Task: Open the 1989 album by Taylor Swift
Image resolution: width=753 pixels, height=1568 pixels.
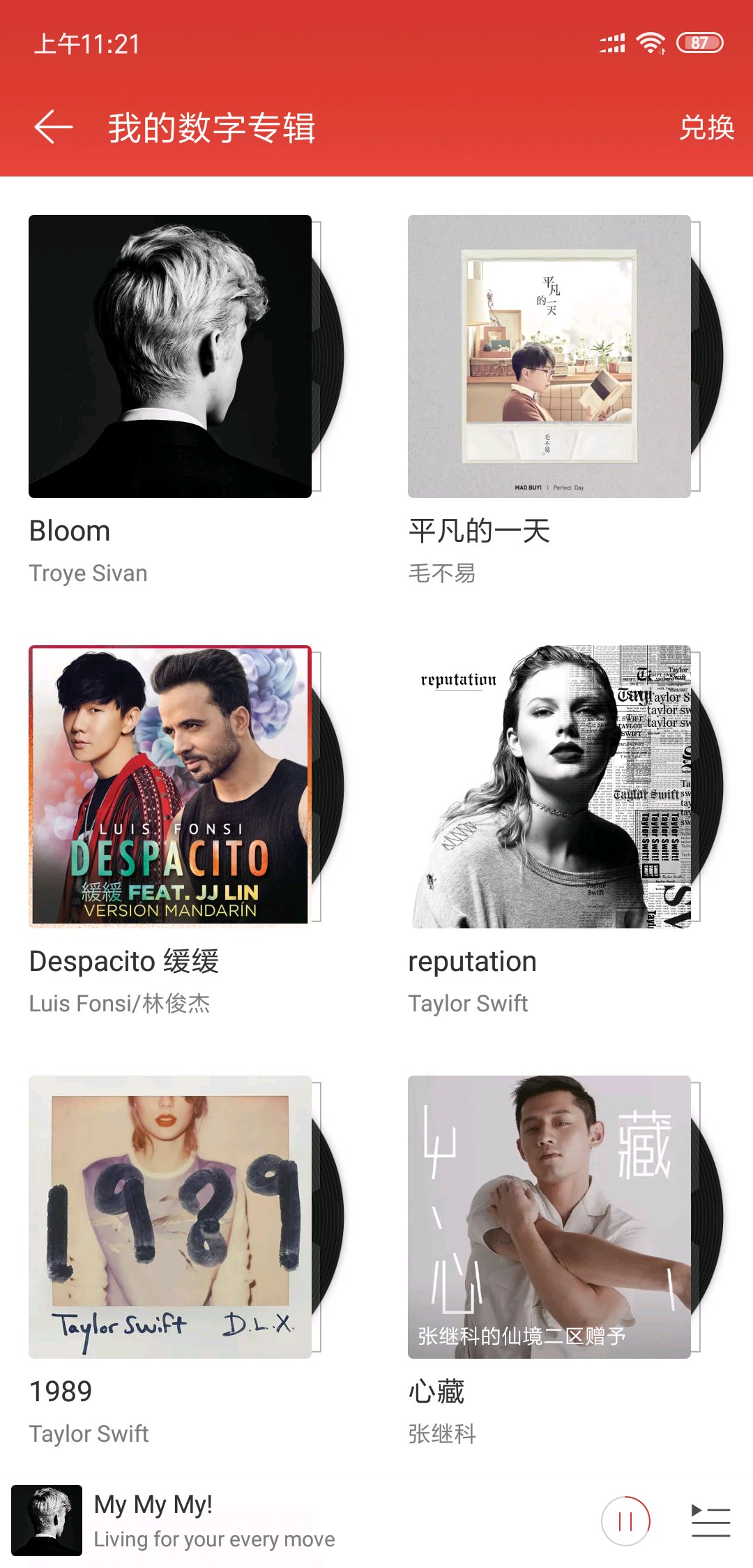Action: [x=170, y=1217]
